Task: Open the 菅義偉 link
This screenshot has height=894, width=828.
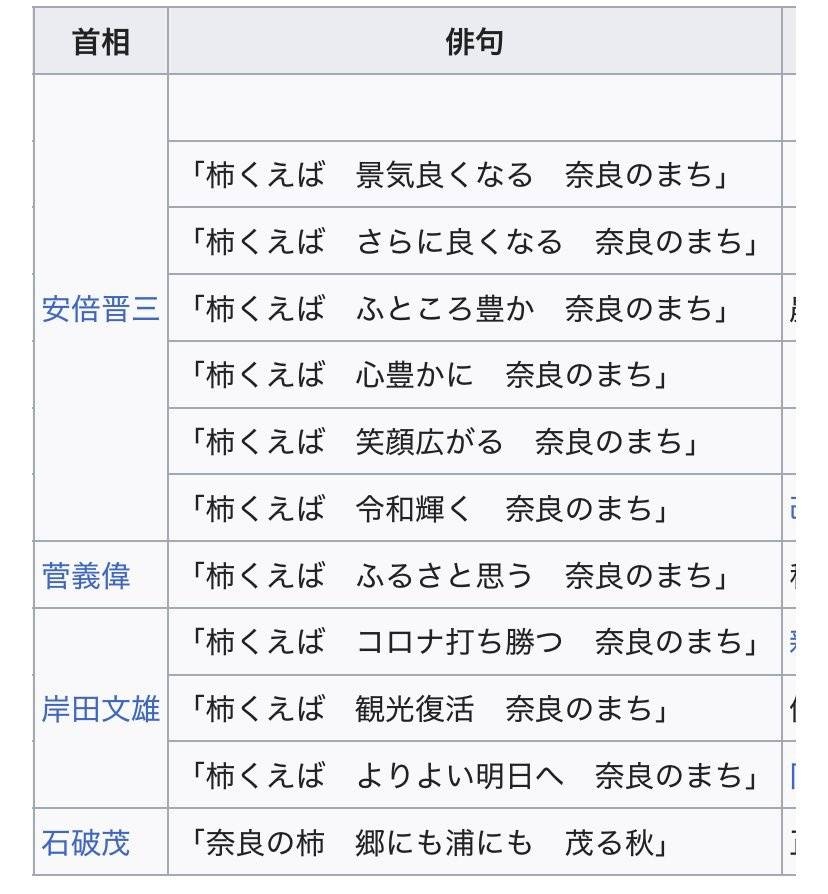Action: (x=86, y=576)
